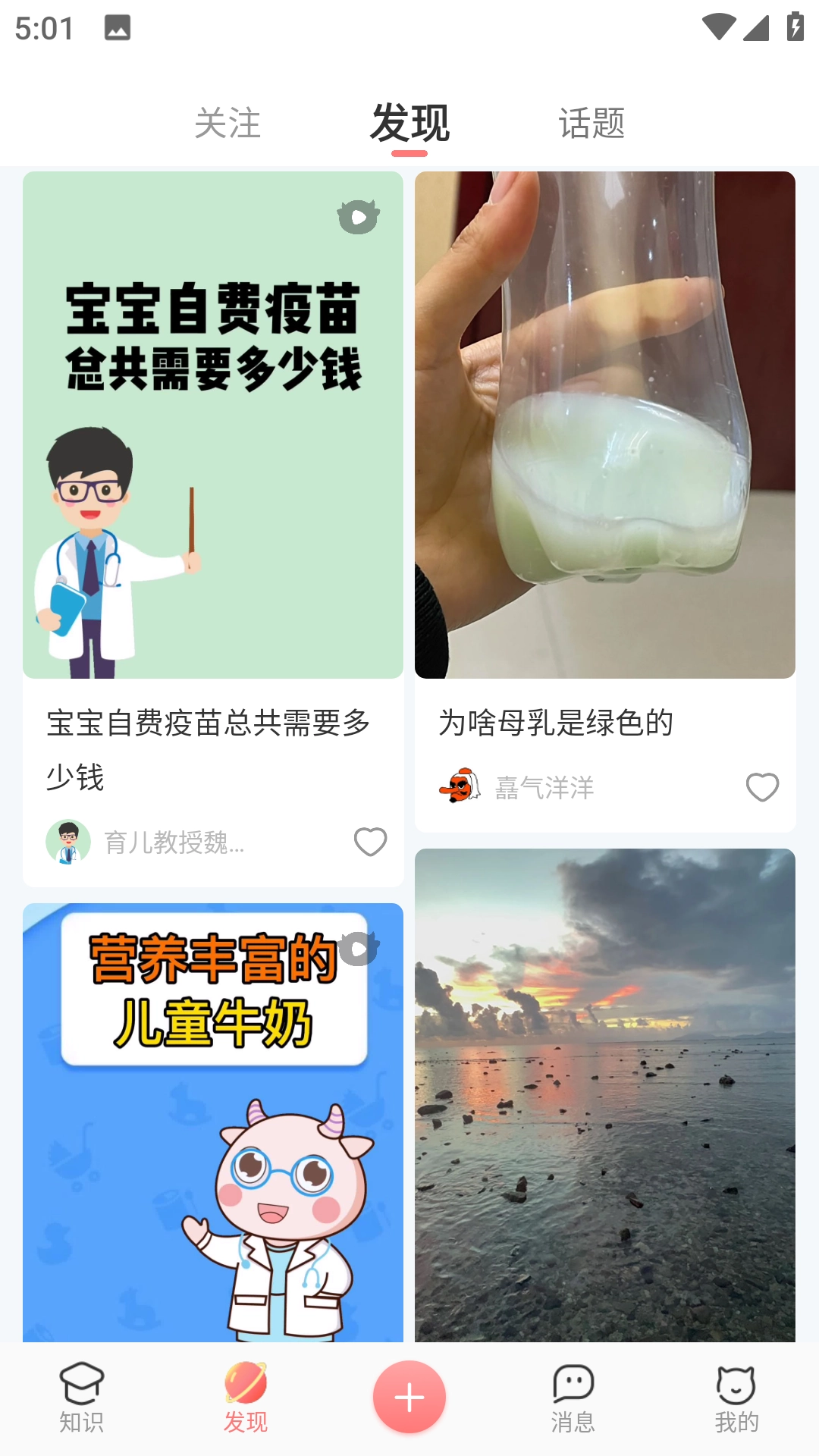Switch to the 关注 tab
Screen dimensions: 819x1456
tap(227, 123)
